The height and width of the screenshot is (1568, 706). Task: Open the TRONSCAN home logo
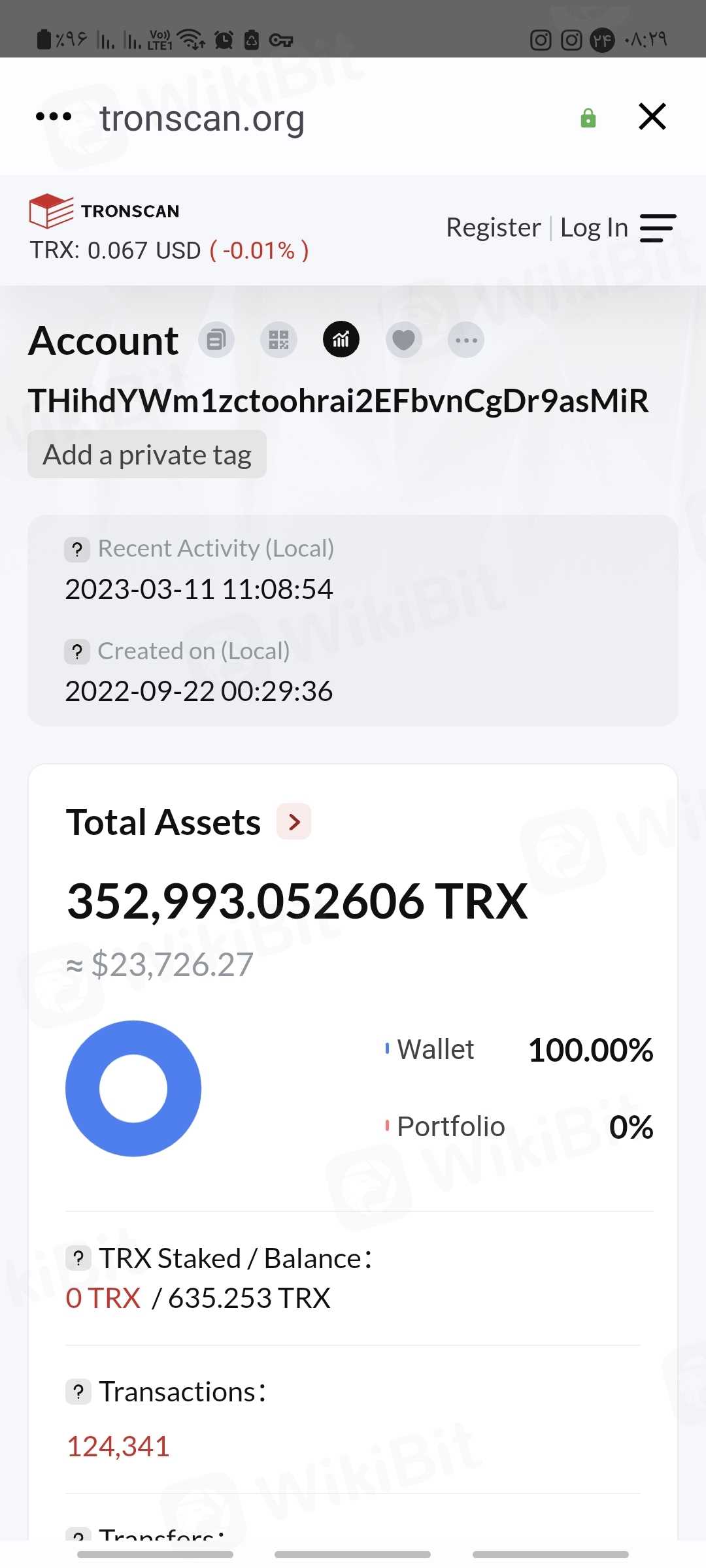click(105, 211)
